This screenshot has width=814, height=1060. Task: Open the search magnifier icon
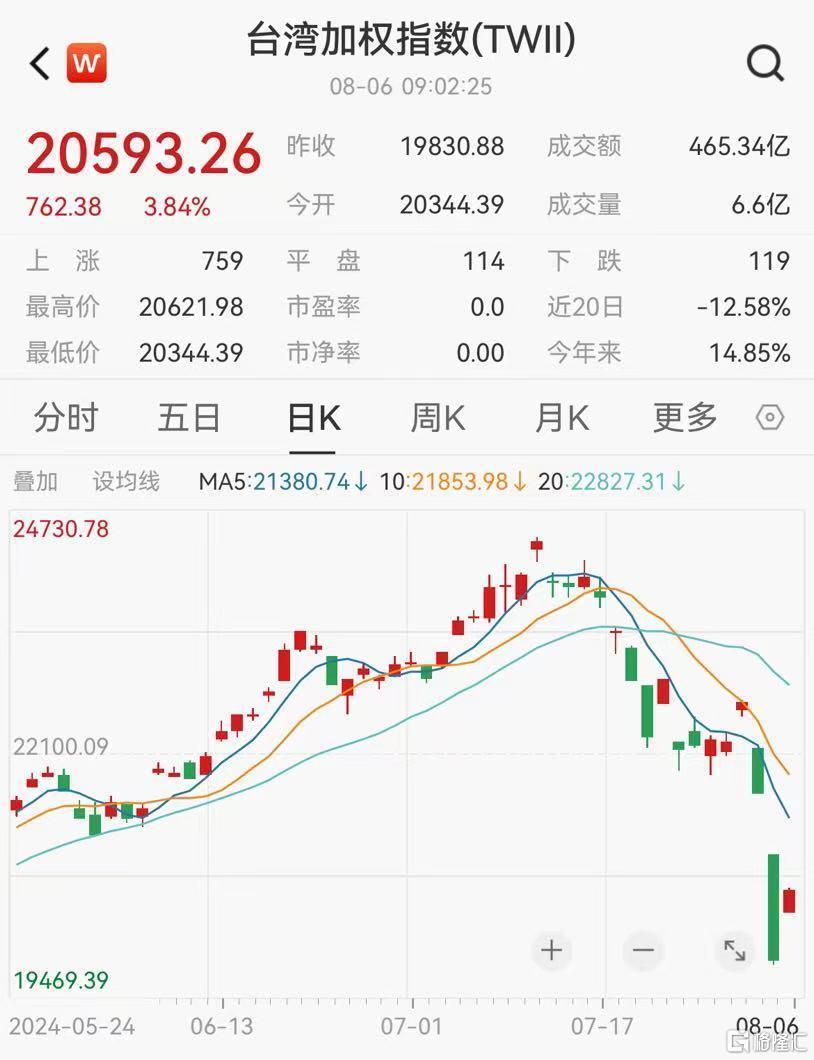pyautogui.click(x=765, y=65)
